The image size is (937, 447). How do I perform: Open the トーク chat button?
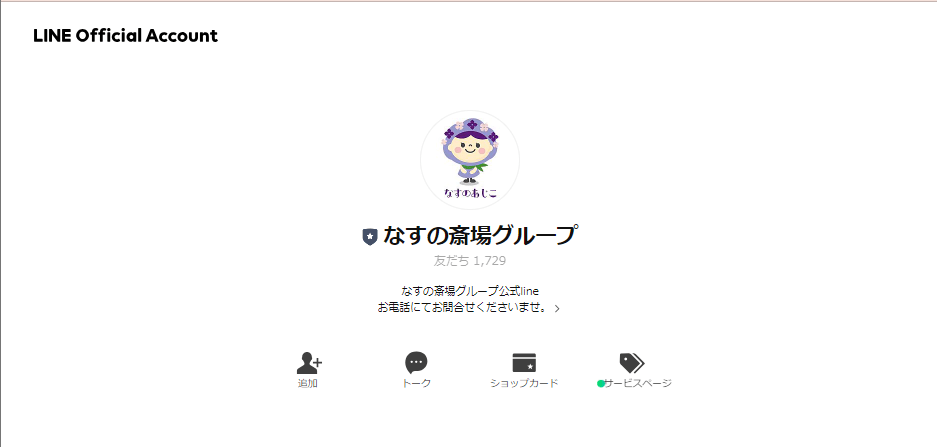[416, 369]
